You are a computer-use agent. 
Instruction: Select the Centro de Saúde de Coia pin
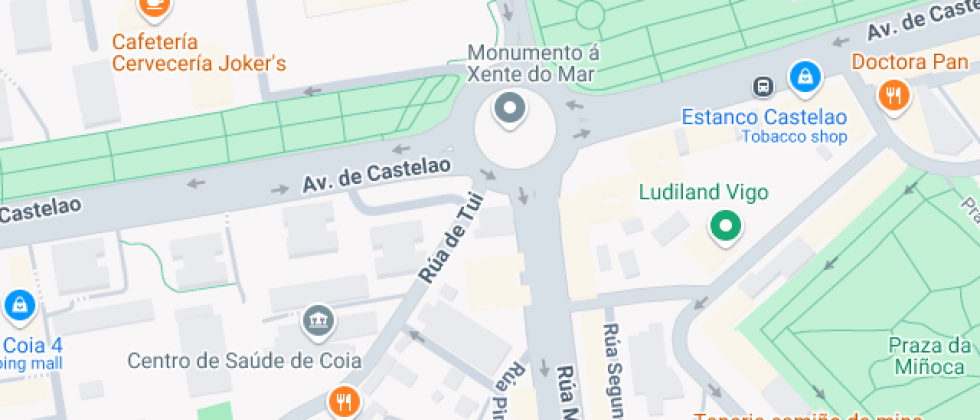tap(319, 322)
